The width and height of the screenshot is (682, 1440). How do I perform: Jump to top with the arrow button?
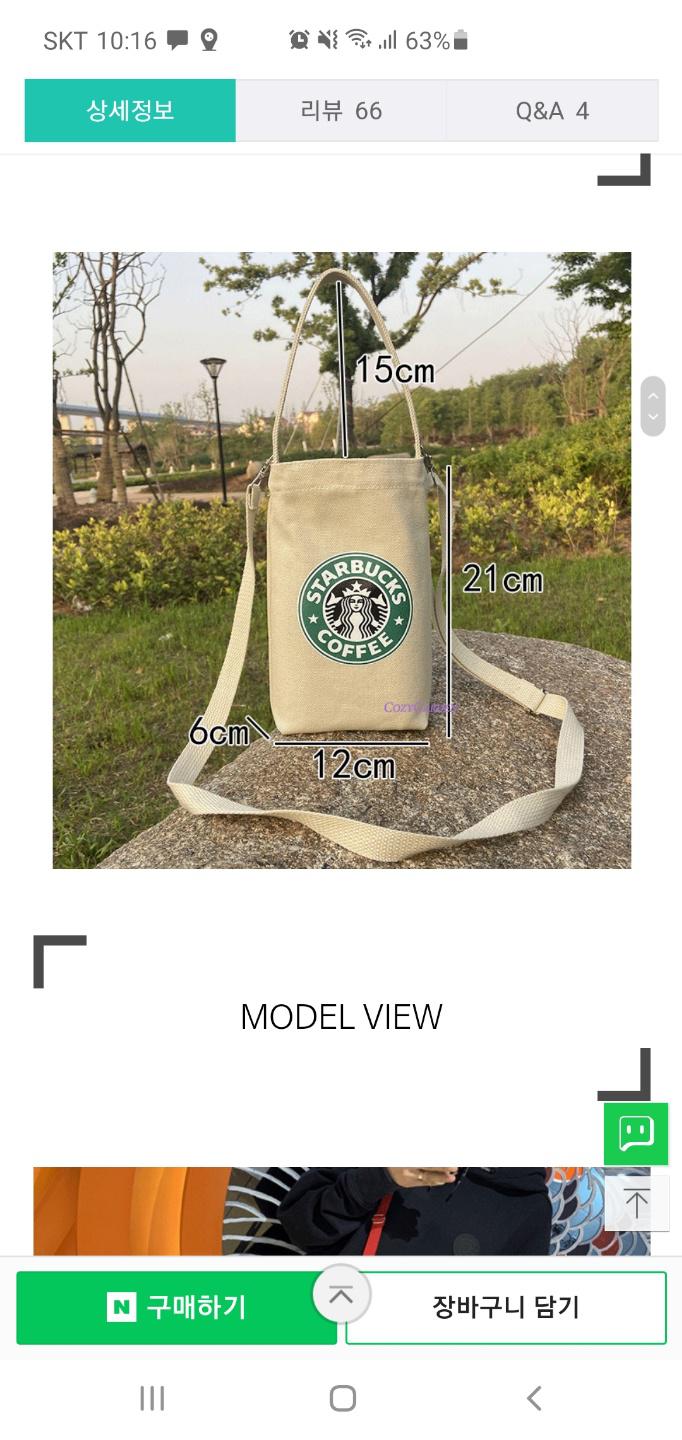[x=636, y=1203]
